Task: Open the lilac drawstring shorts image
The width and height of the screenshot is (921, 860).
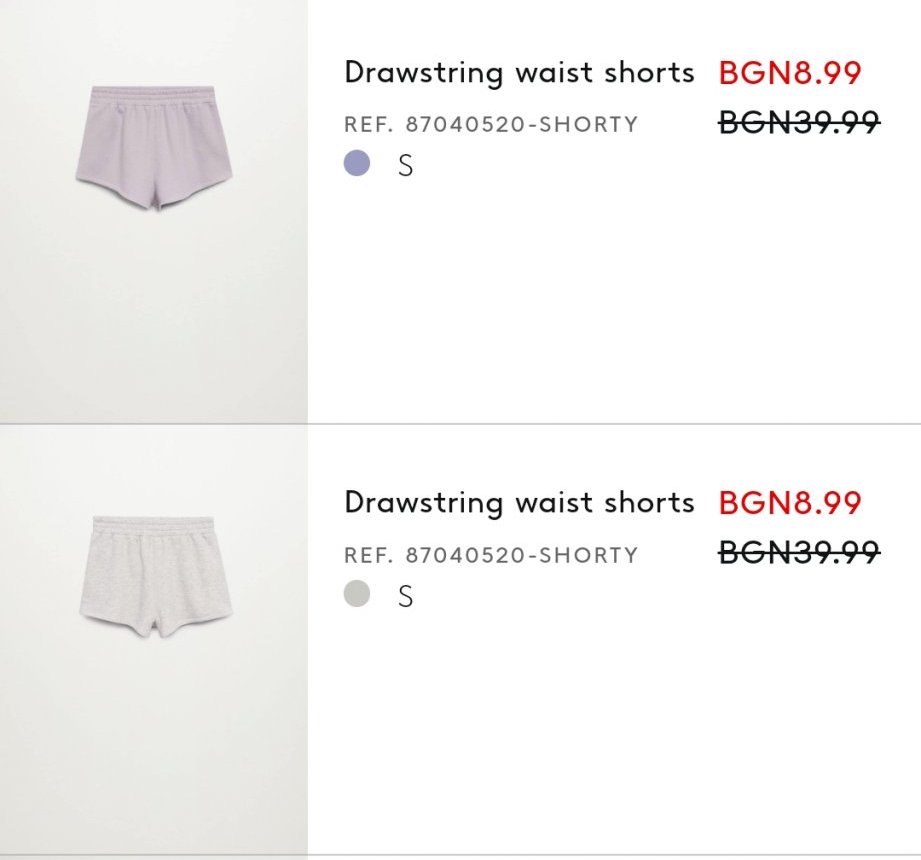Action: tap(153, 210)
